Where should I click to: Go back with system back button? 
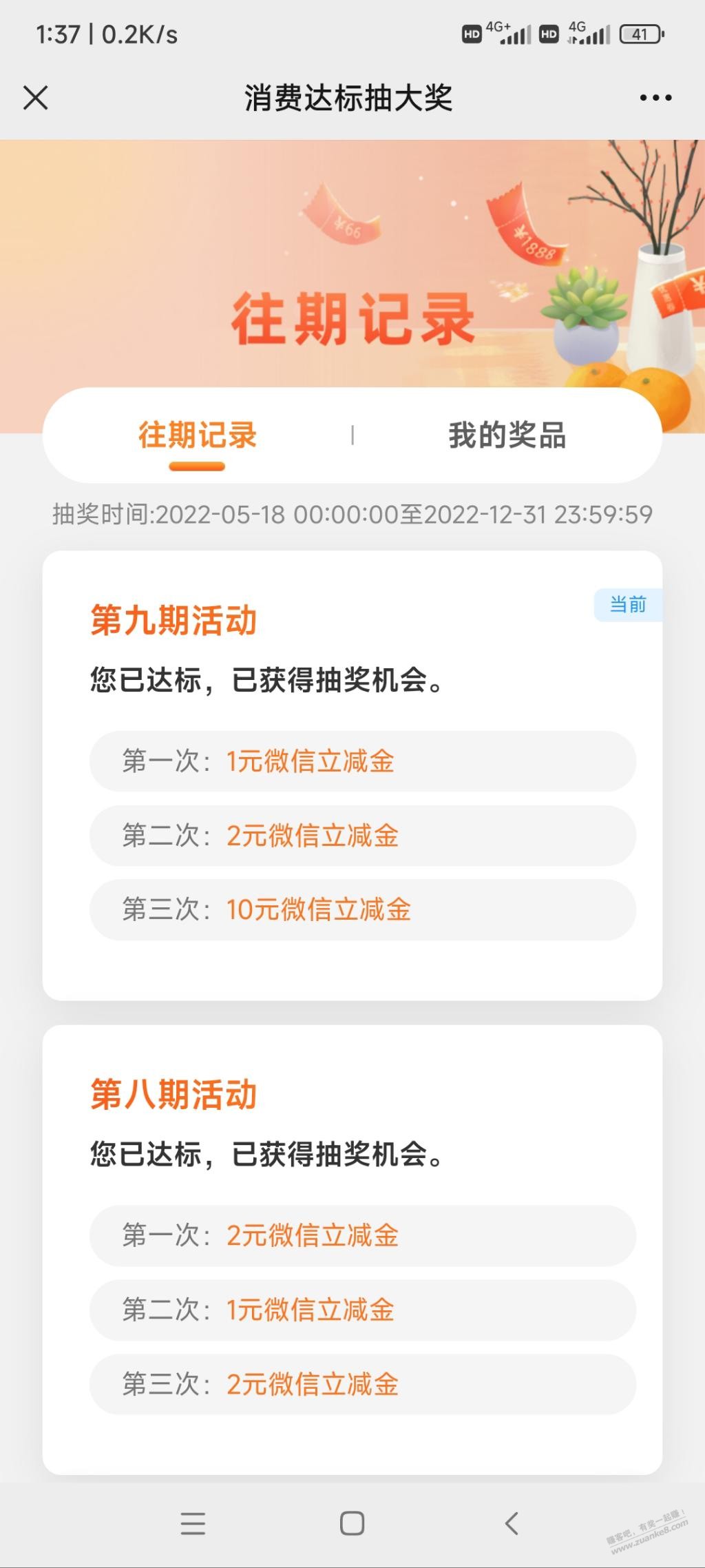coord(512,1523)
